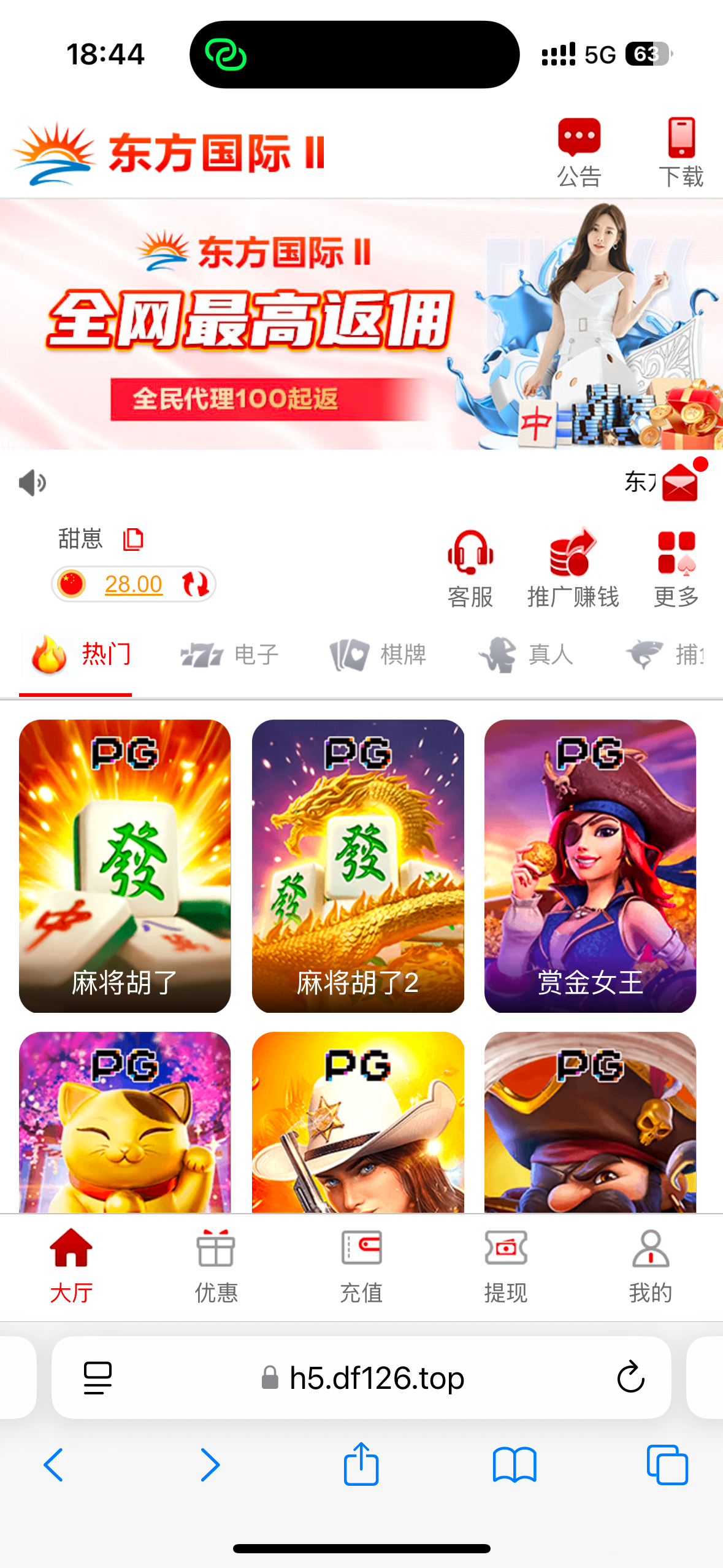723x1568 pixels.
Task: Open the 麻将胡了 game
Action: click(125, 865)
